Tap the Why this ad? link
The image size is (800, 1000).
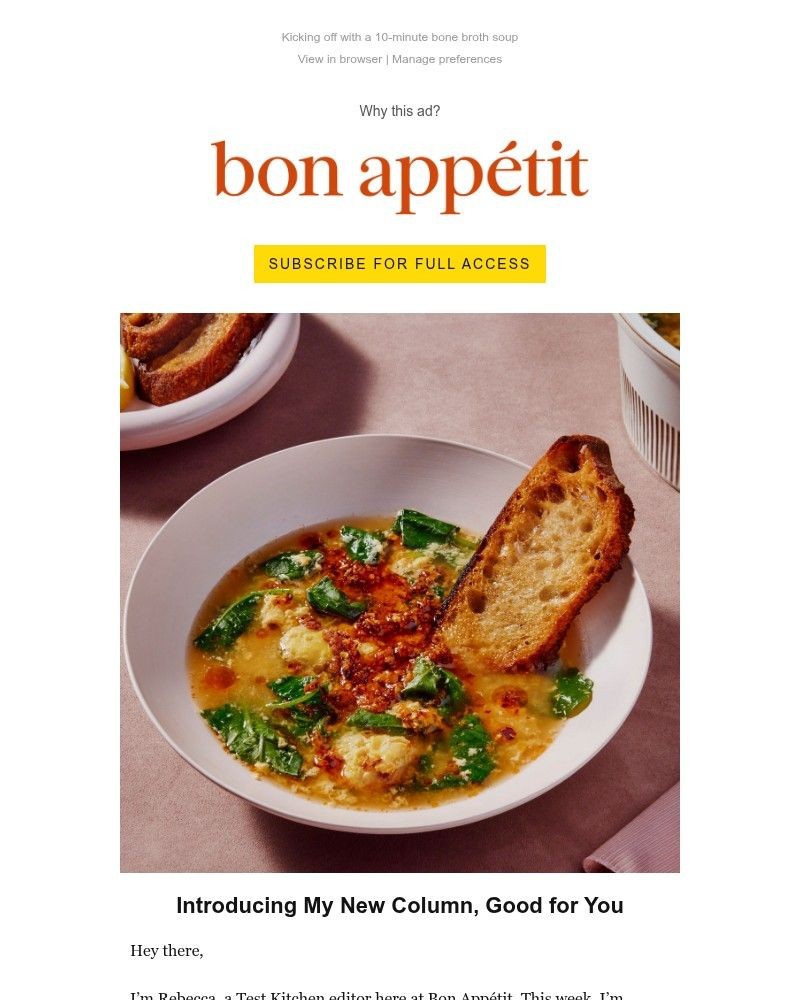[x=400, y=111]
